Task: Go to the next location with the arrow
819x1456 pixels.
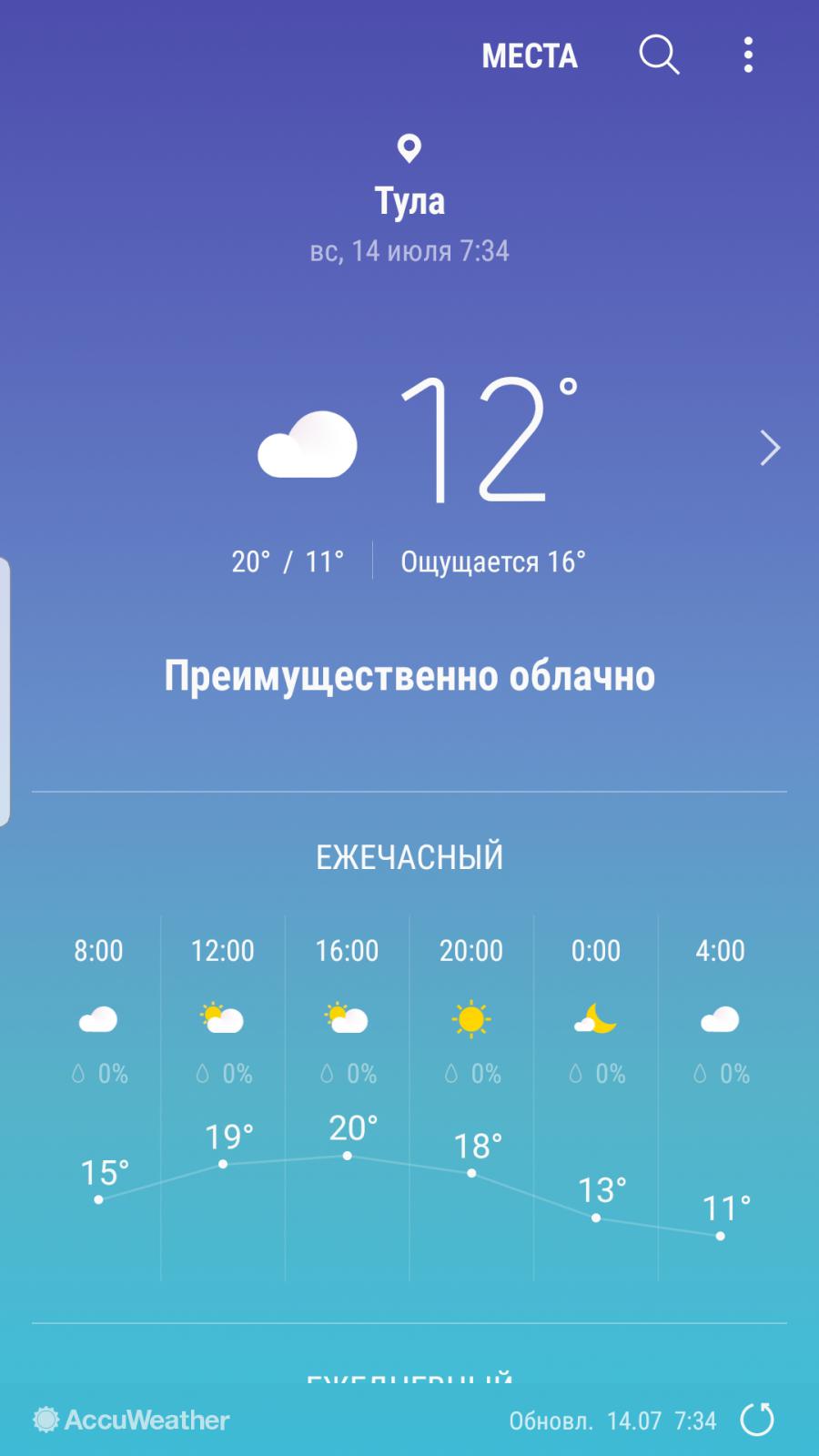Action: tap(770, 448)
